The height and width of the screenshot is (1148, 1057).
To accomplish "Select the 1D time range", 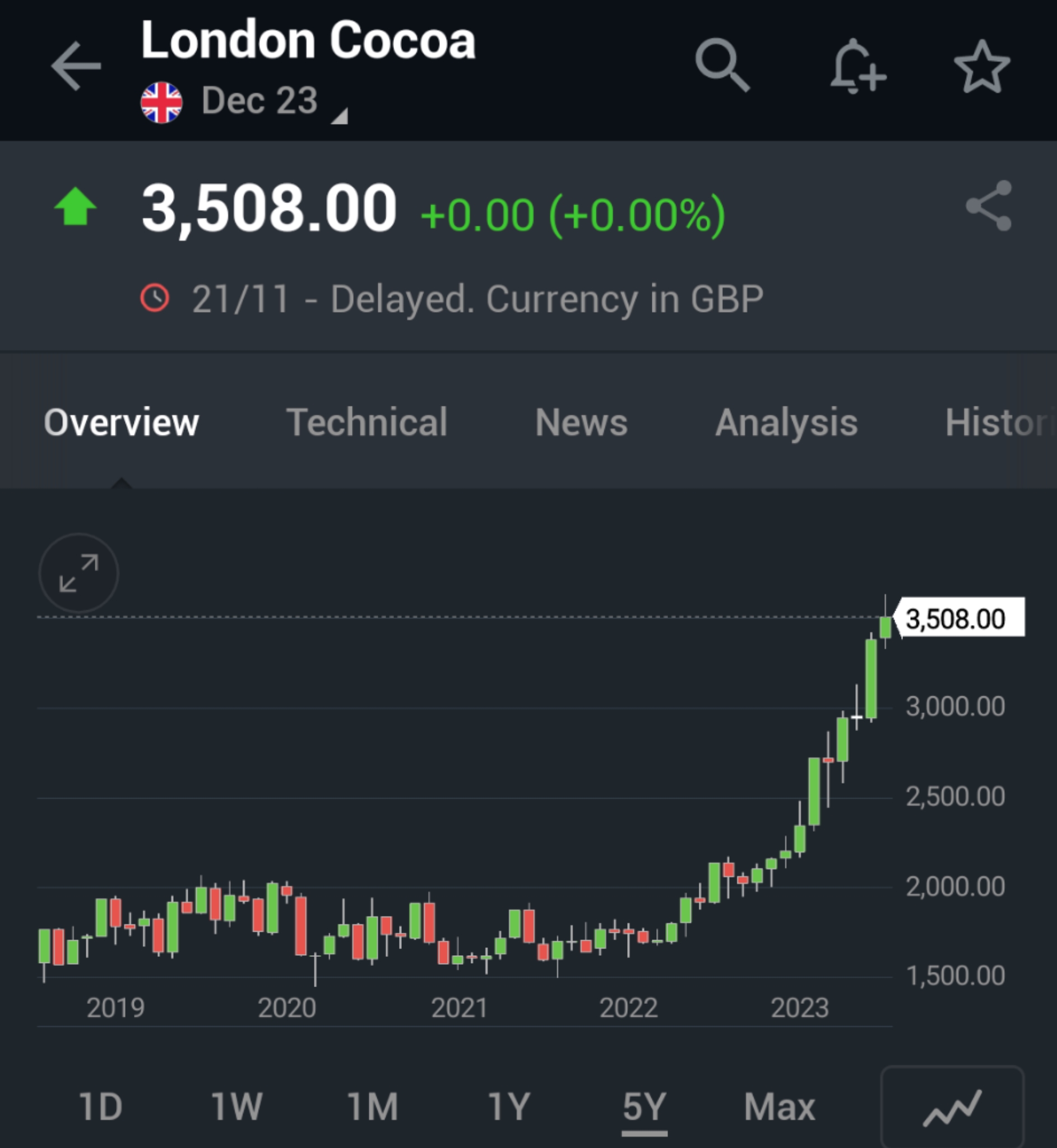I will pos(100,1104).
